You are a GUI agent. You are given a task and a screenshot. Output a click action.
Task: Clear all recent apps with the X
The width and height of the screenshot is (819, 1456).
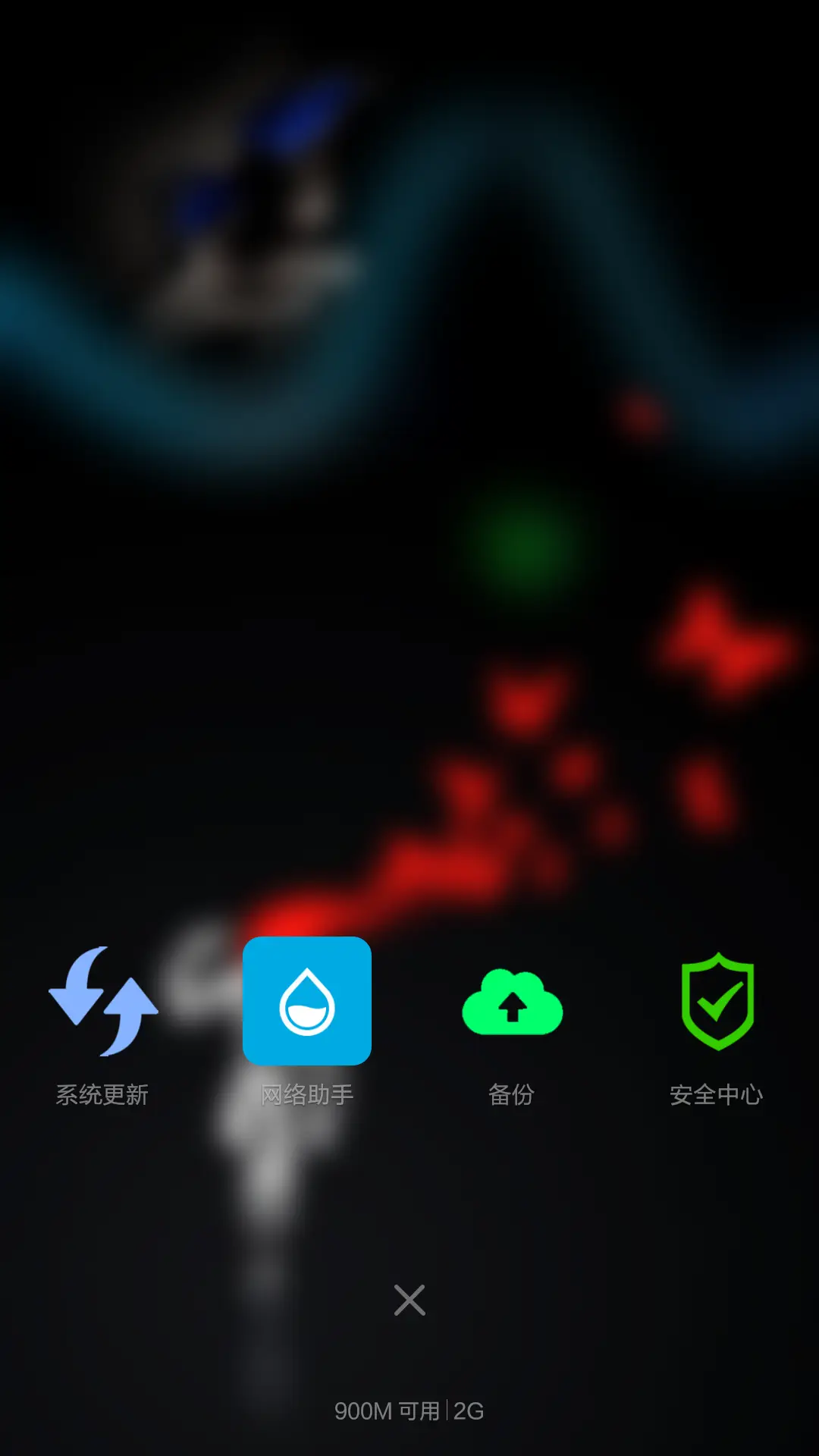pos(409,1300)
